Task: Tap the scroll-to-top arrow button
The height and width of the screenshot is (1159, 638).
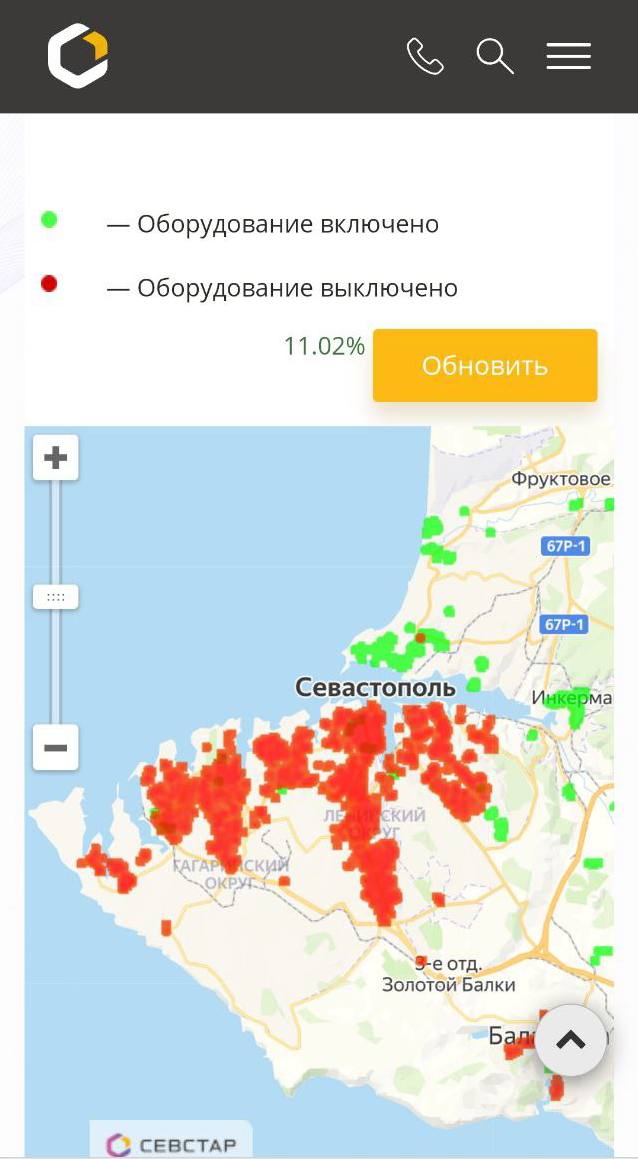Action: pyautogui.click(x=571, y=1040)
